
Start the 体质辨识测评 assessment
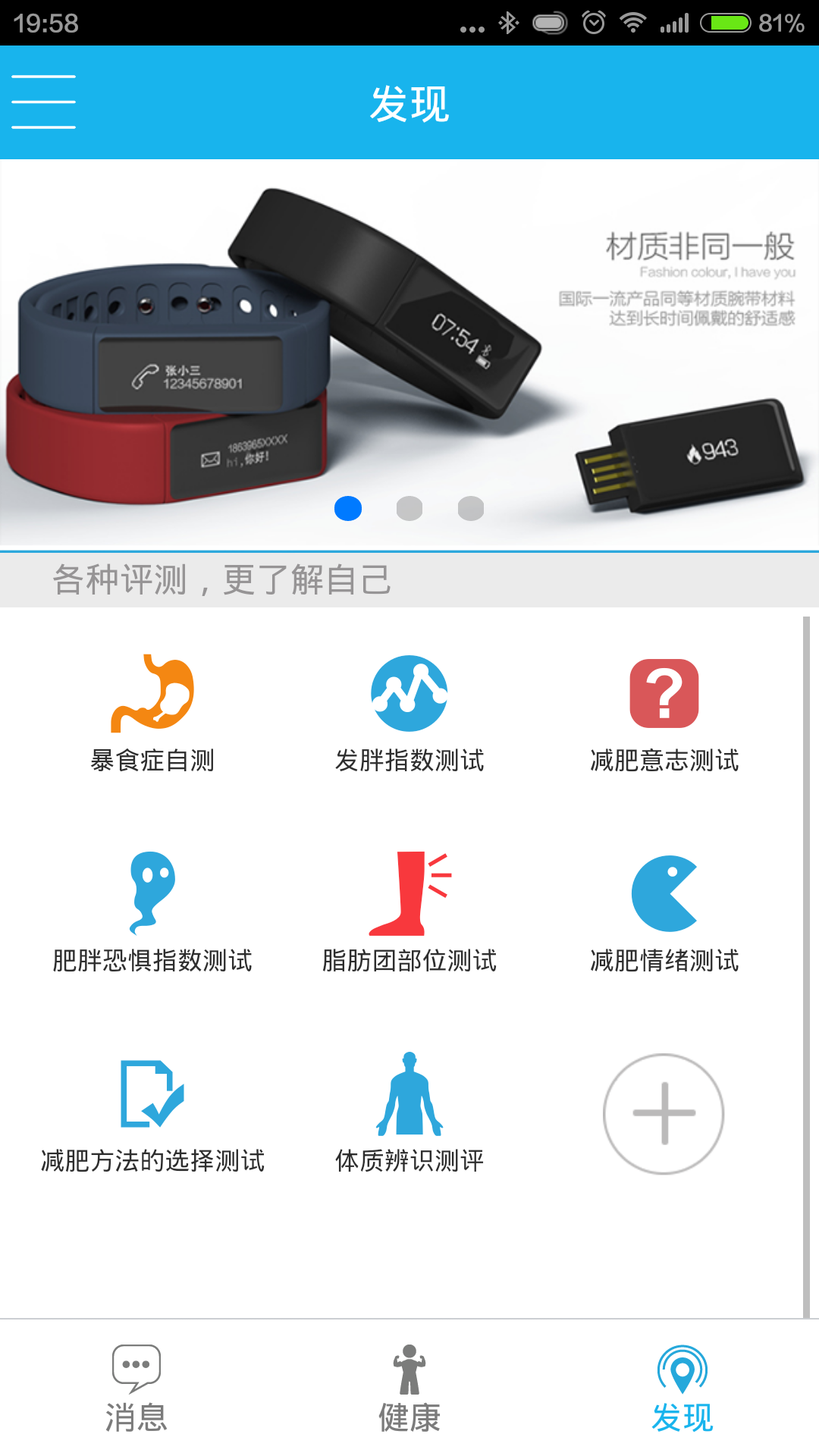409,1113
